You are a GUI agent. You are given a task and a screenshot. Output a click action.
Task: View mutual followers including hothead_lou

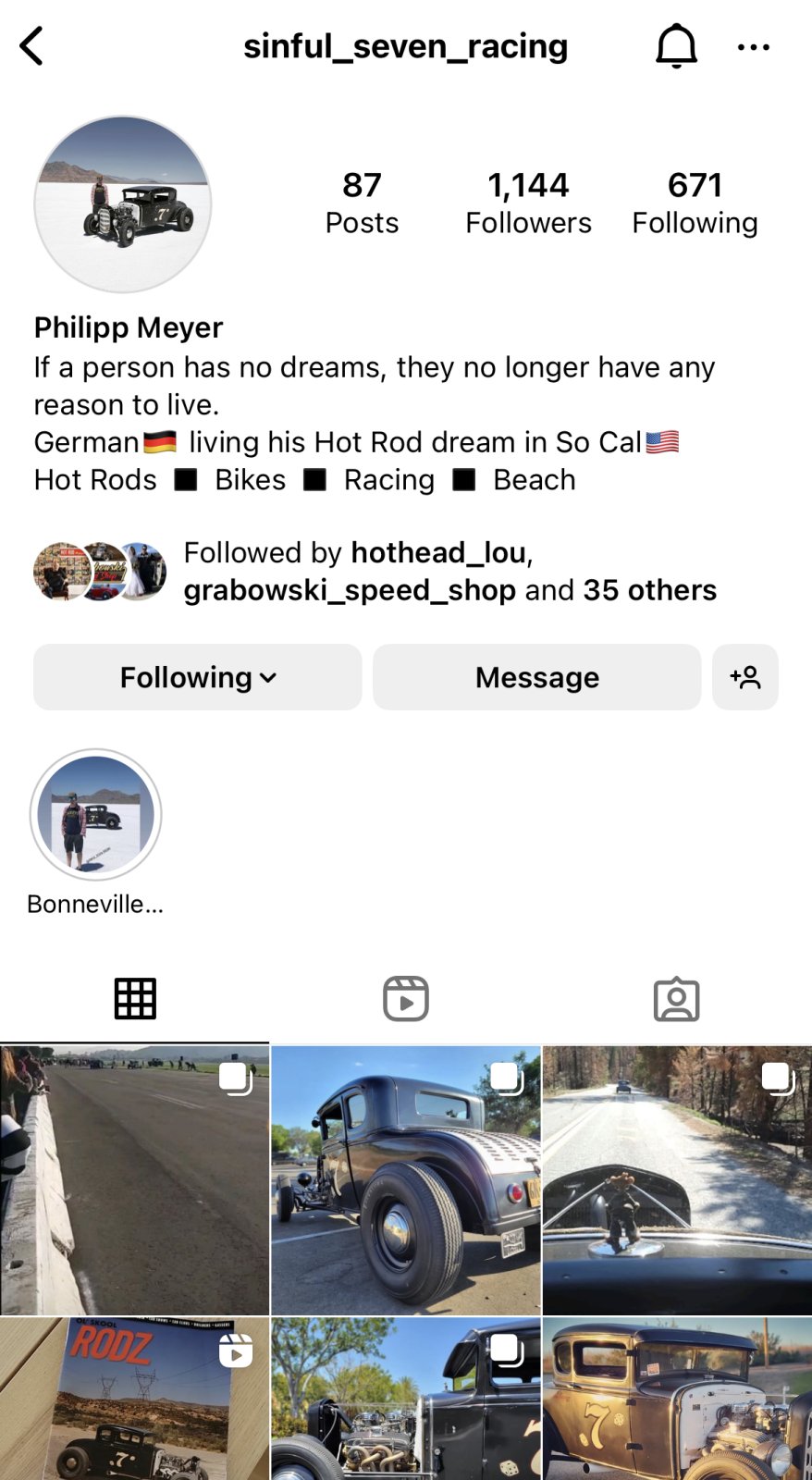pos(449,572)
